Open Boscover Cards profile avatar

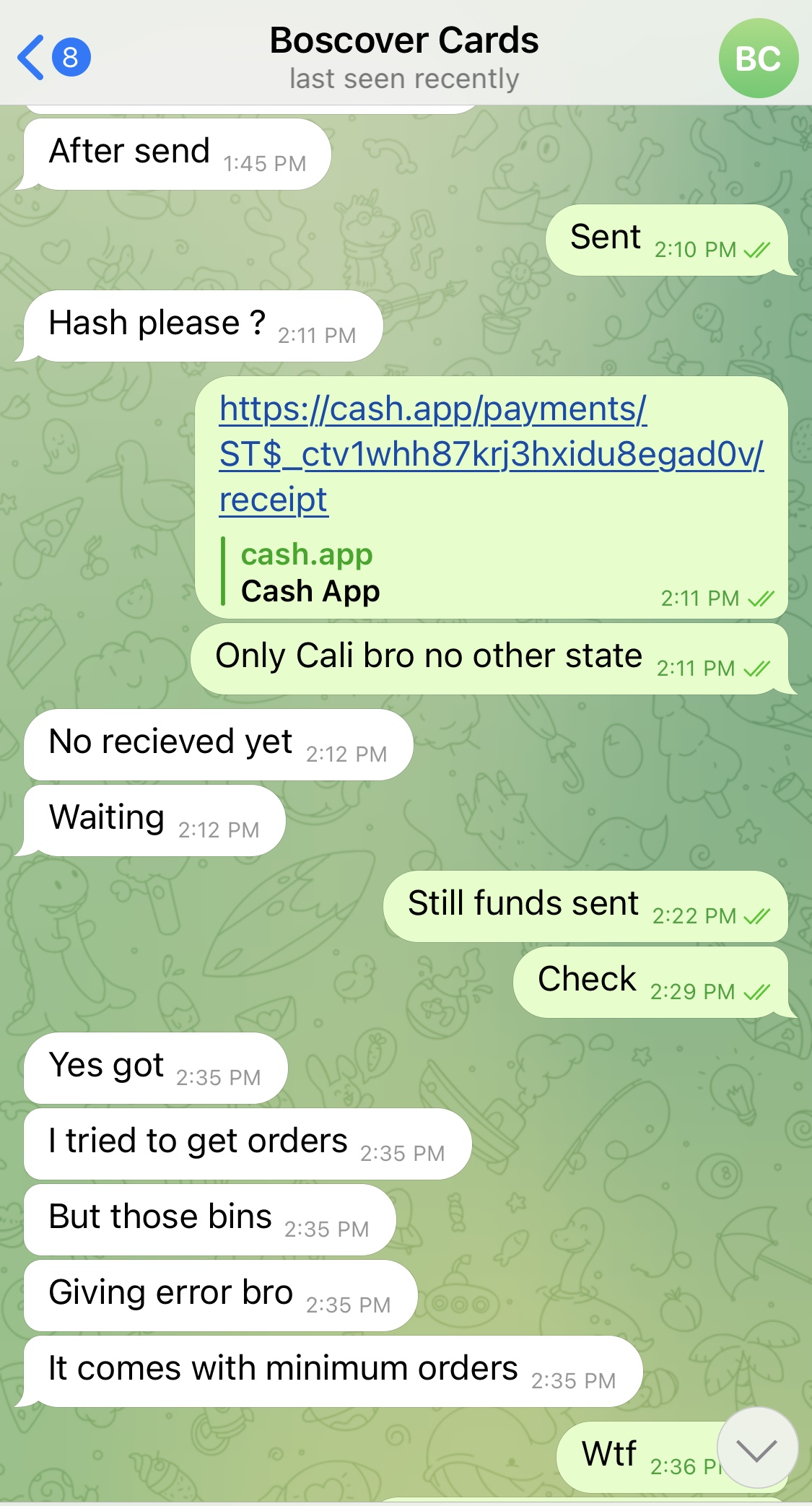[x=758, y=58]
